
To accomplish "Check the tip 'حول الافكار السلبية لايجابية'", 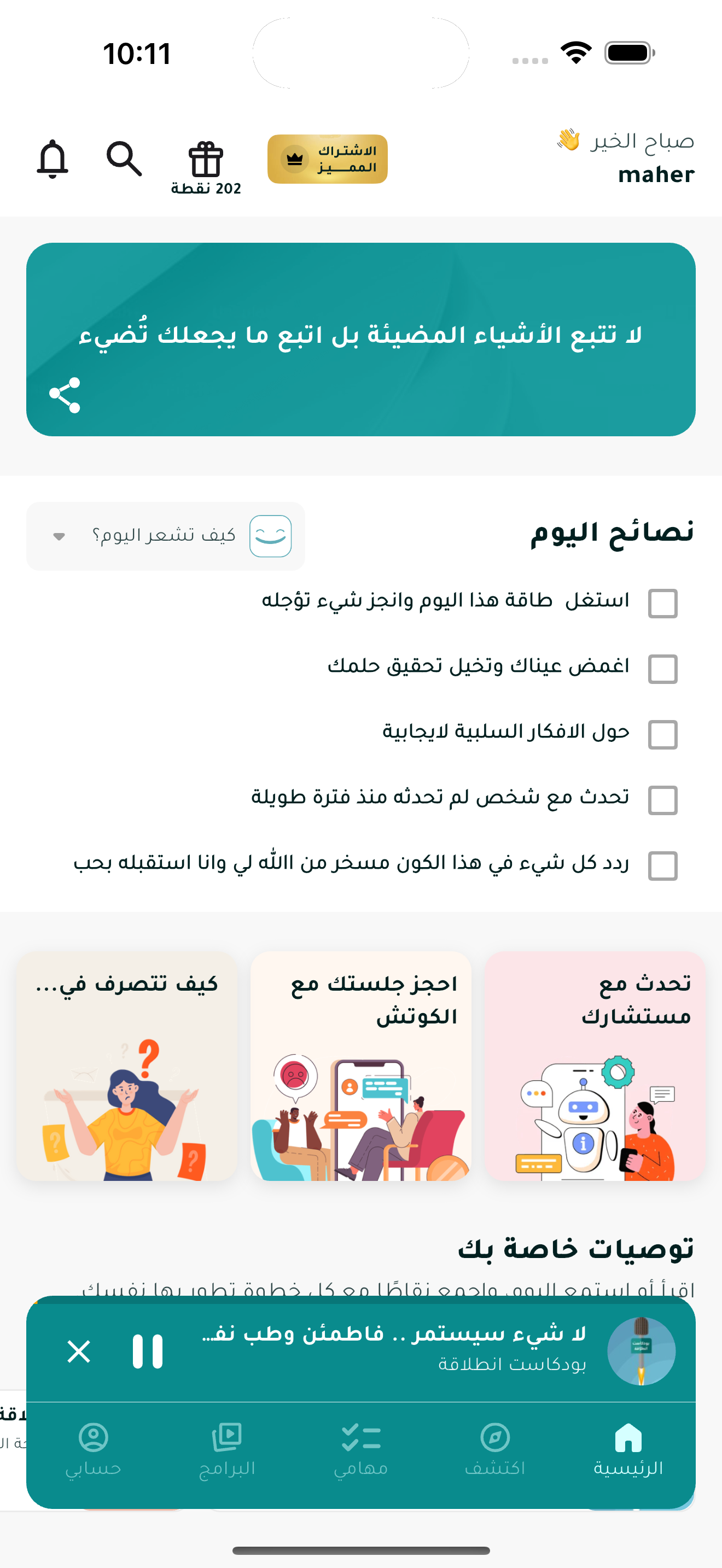I will [662, 734].
